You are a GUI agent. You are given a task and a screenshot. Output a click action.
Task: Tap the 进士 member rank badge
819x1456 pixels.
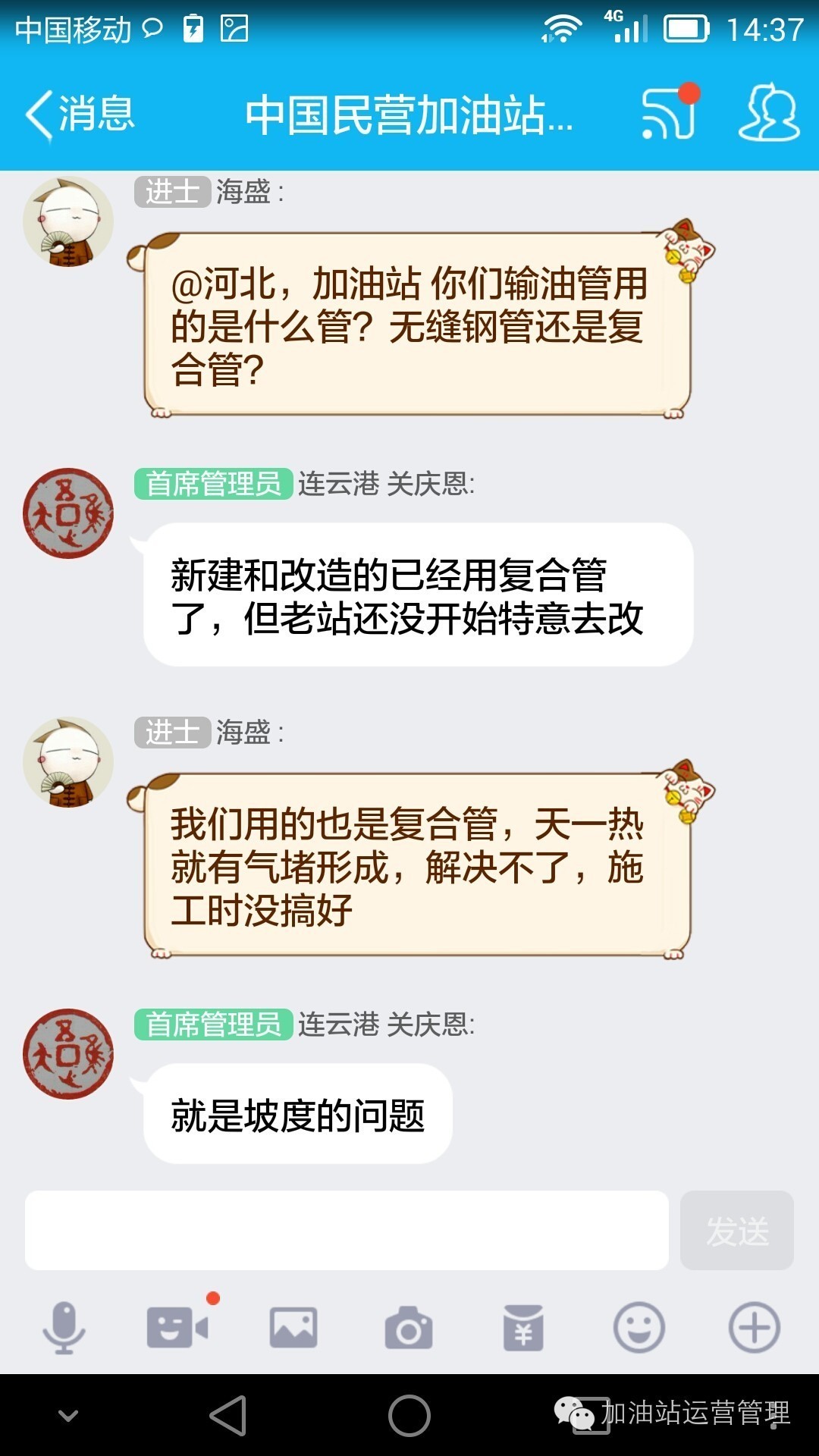(172, 191)
